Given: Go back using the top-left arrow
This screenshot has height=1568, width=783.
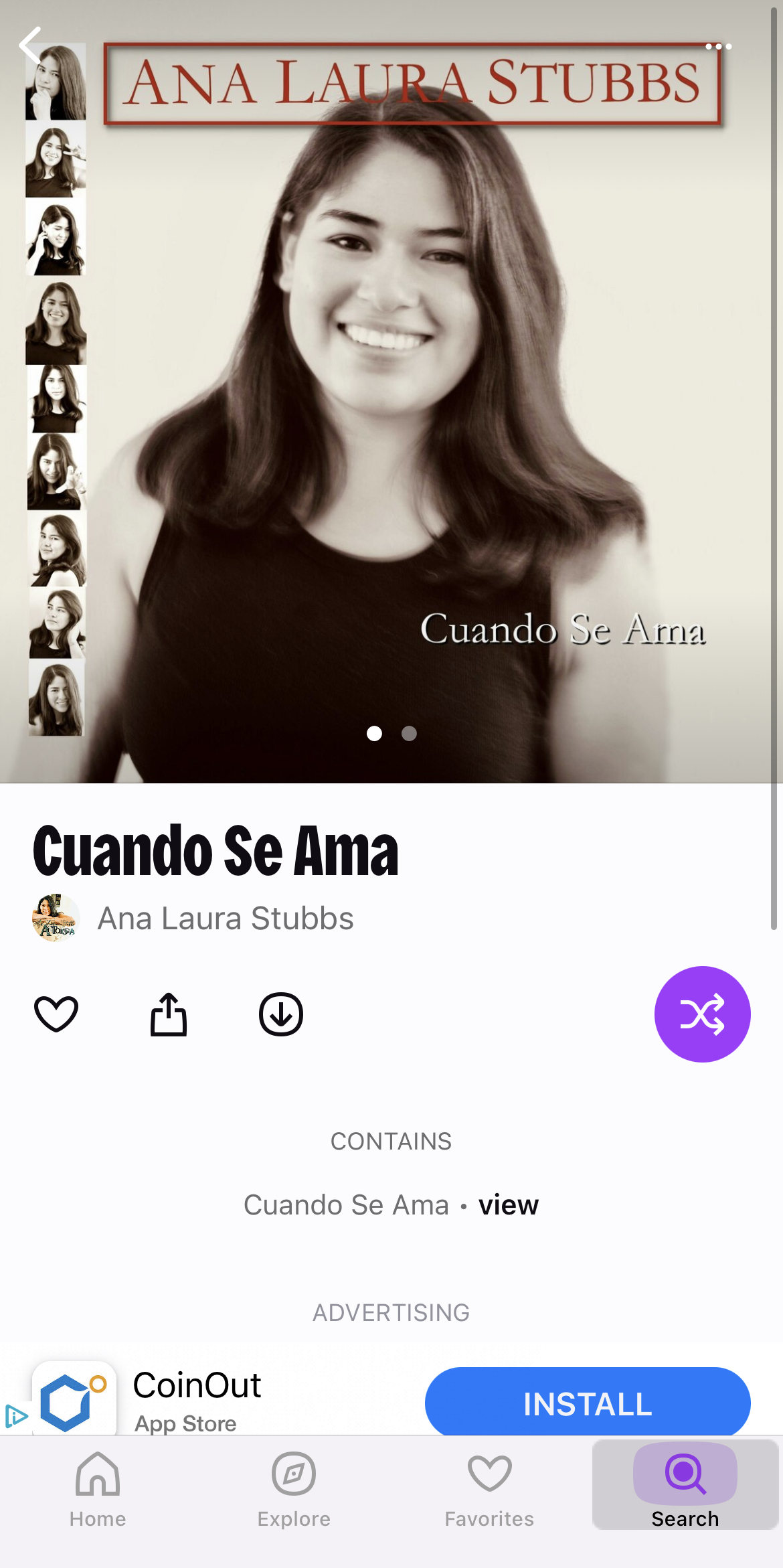Looking at the screenshot, I should click(x=31, y=46).
